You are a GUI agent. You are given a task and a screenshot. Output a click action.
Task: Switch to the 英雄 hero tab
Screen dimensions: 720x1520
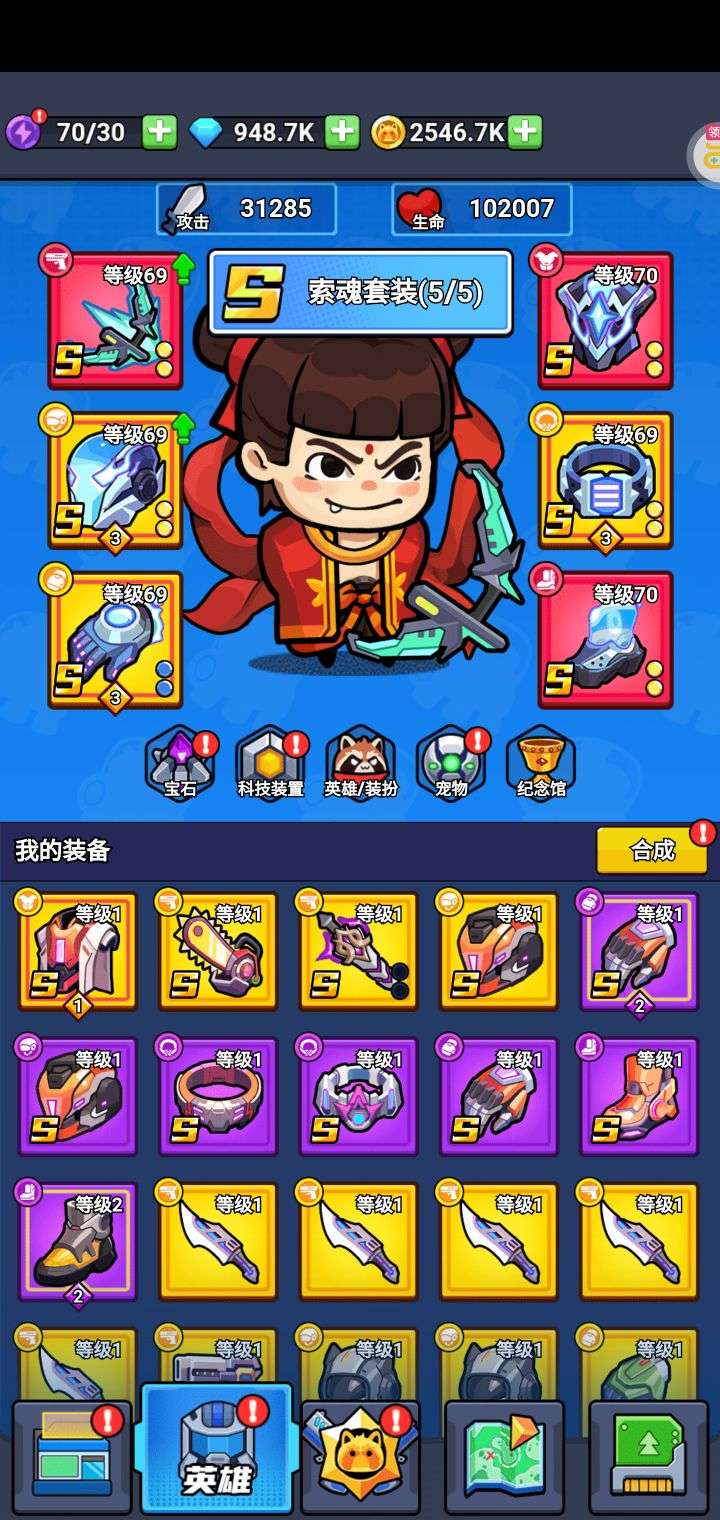[217, 1448]
